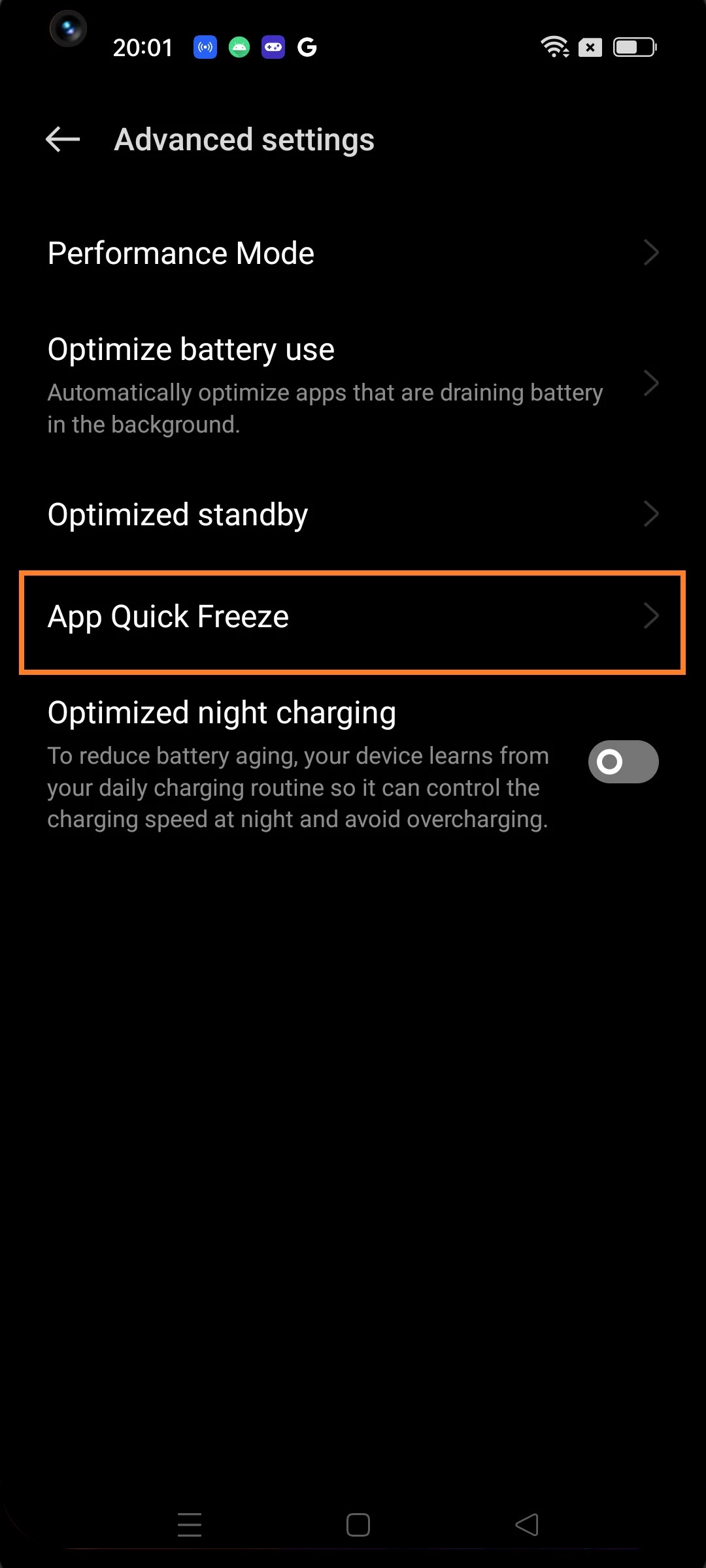Tap the system home button

coord(358,1525)
